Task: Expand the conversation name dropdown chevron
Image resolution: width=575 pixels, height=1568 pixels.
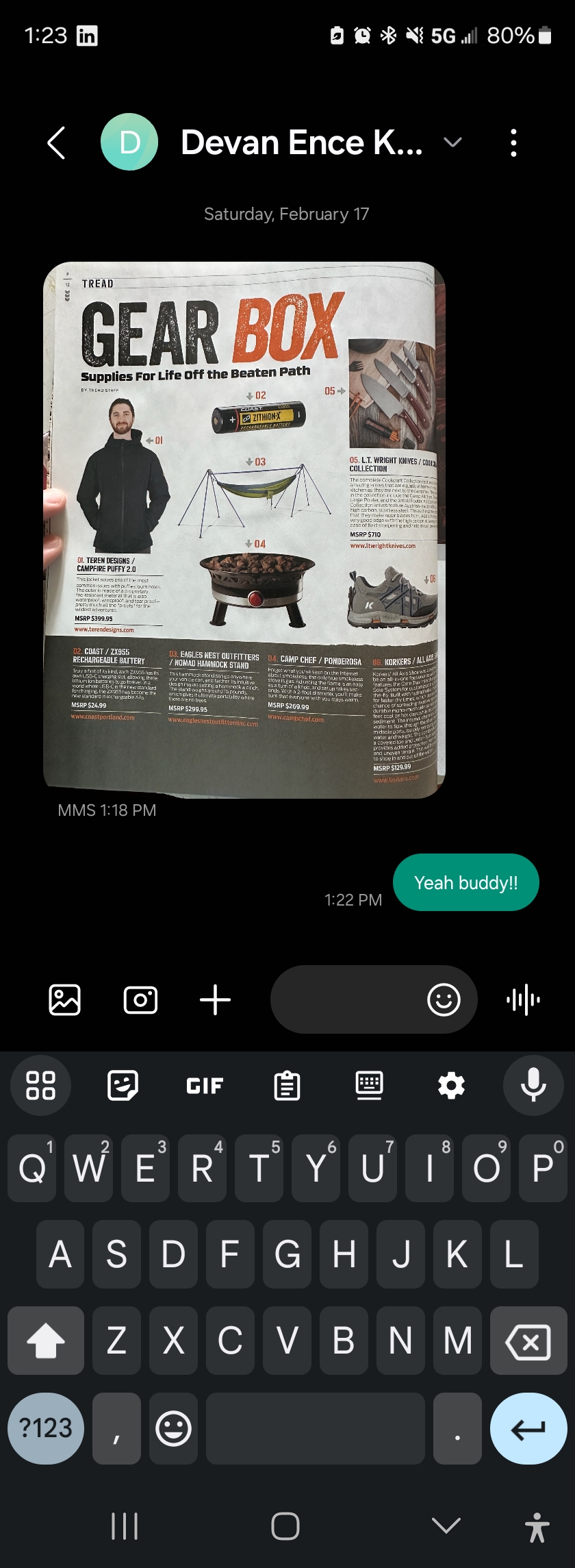Action: [452, 142]
